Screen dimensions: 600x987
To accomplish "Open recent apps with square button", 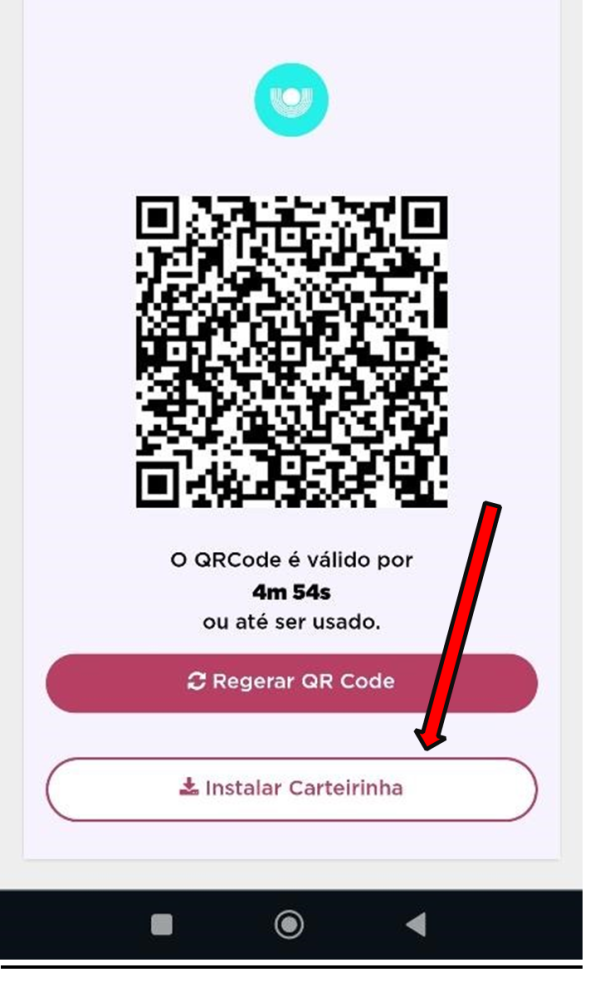I will tap(162, 925).
